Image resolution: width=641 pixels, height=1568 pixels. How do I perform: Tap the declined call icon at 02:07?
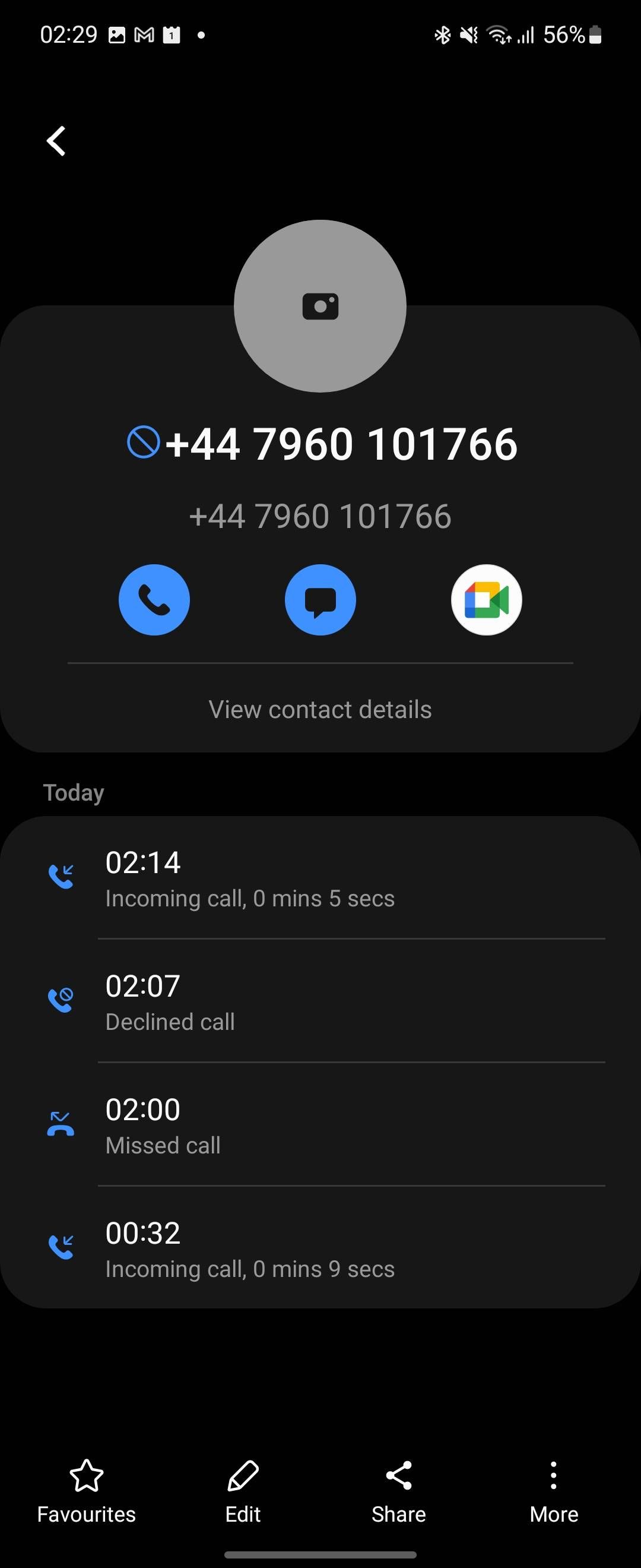pos(61,998)
